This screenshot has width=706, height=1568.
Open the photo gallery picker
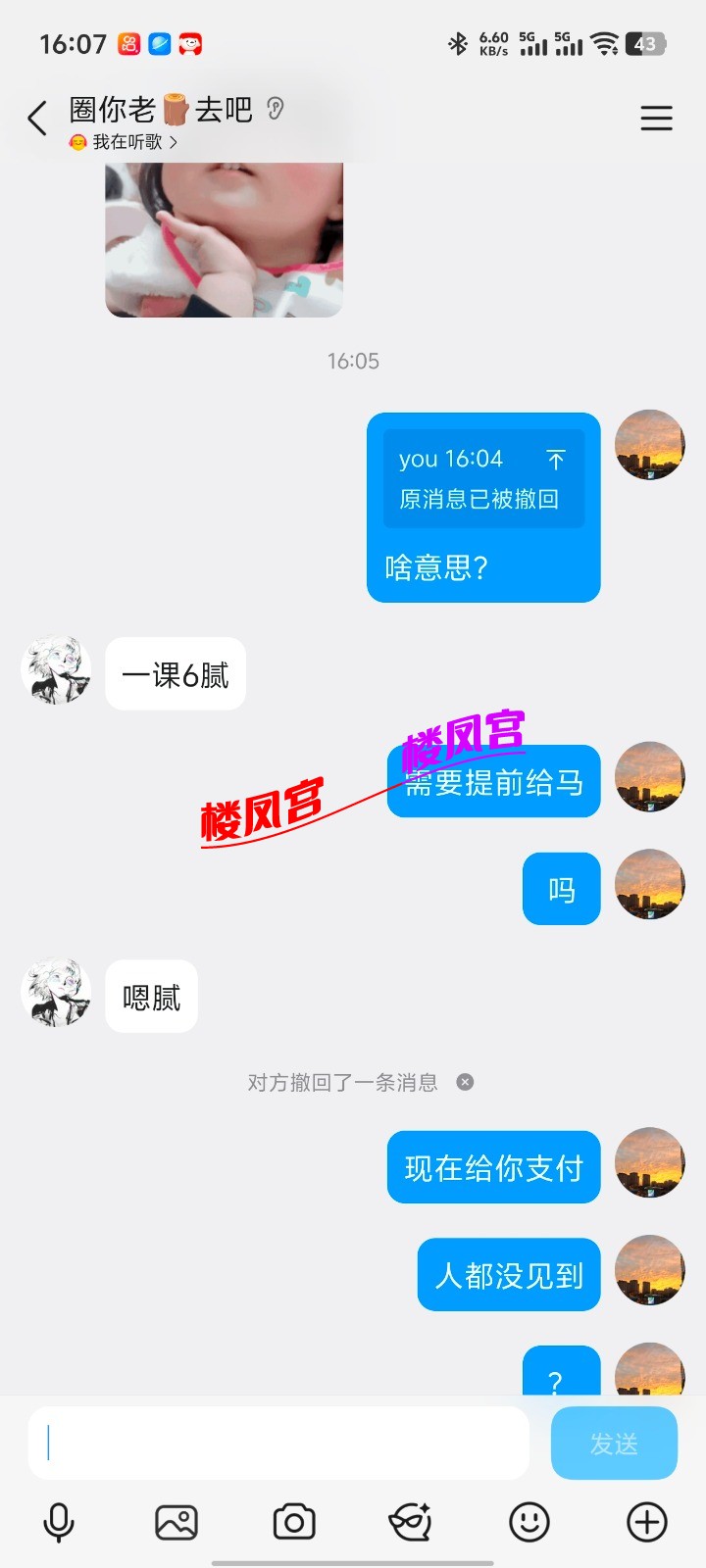(x=176, y=1523)
